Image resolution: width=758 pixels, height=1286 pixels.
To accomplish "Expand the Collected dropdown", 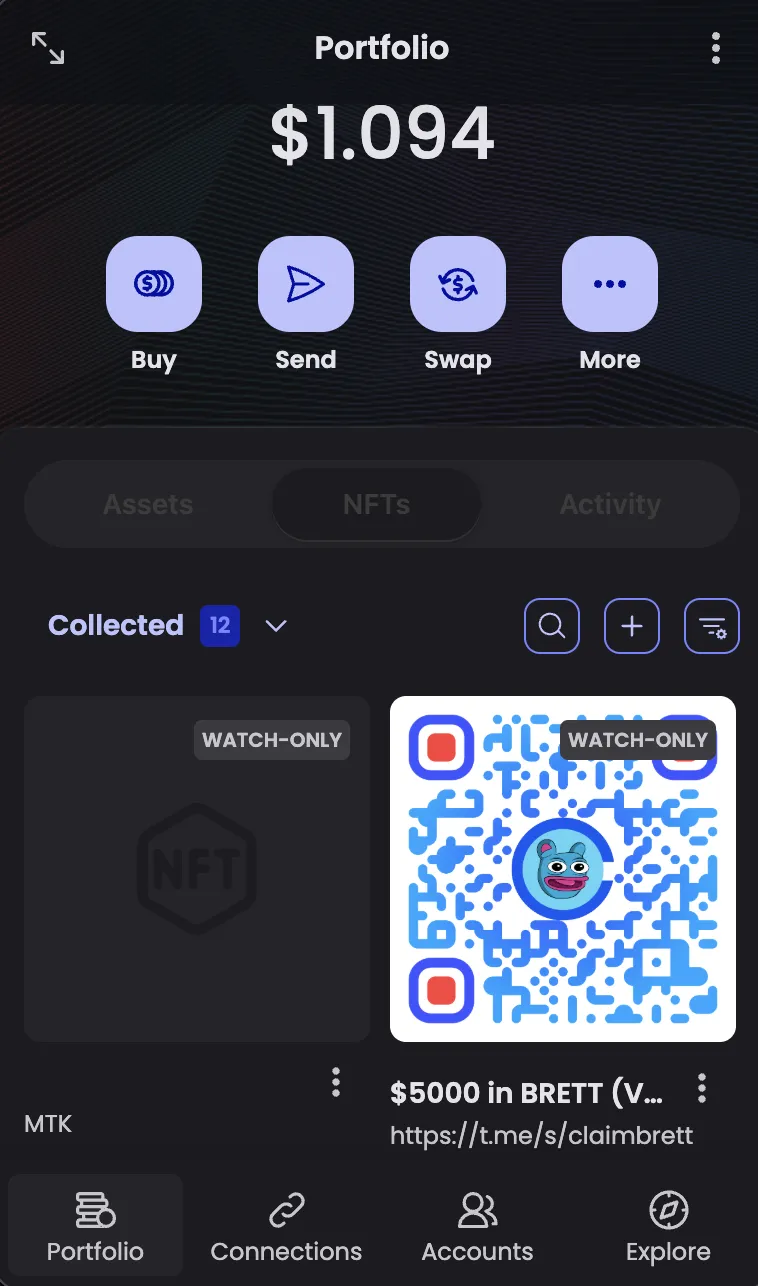I will [x=276, y=626].
